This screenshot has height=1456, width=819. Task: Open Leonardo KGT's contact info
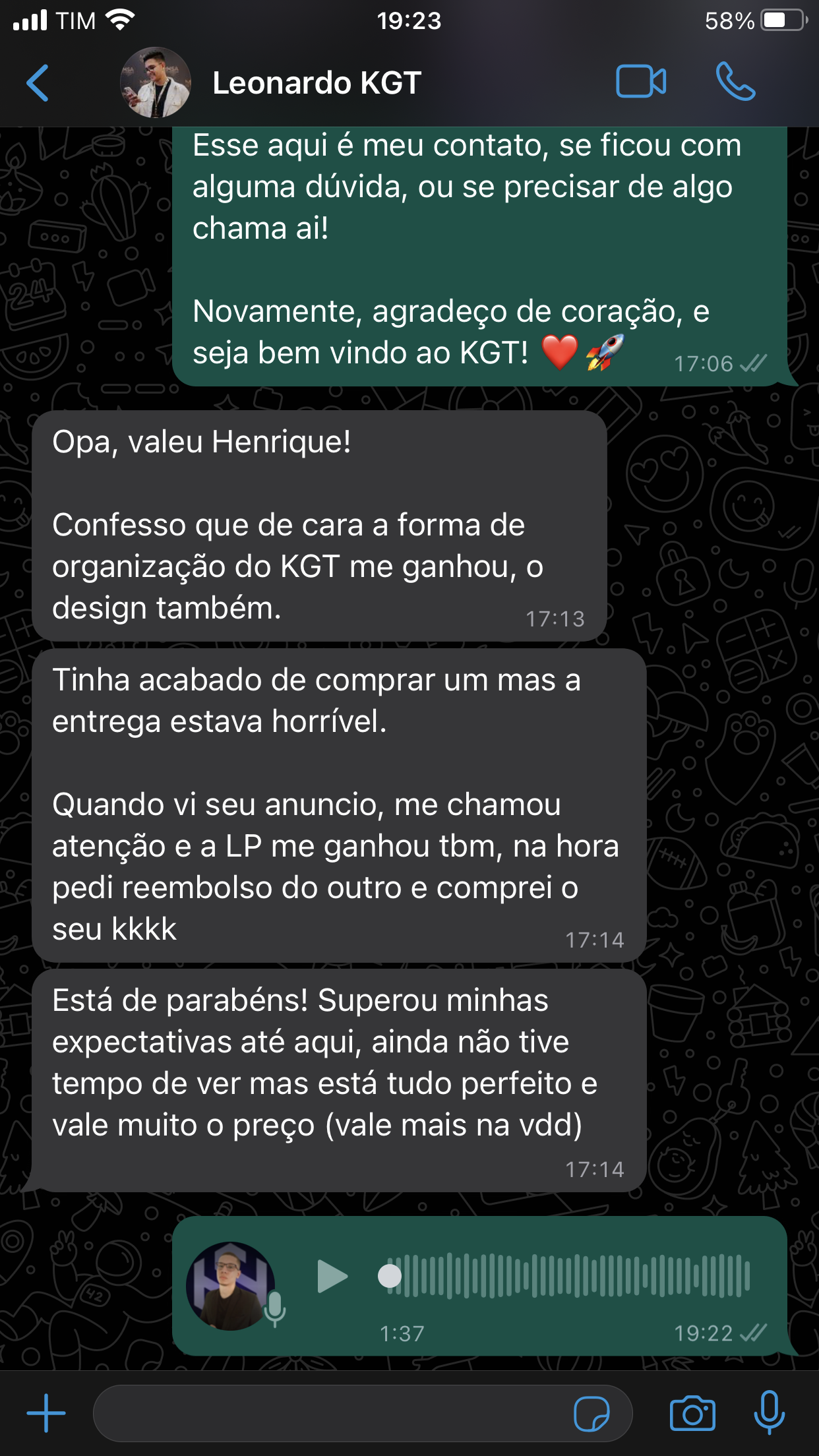click(x=317, y=83)
